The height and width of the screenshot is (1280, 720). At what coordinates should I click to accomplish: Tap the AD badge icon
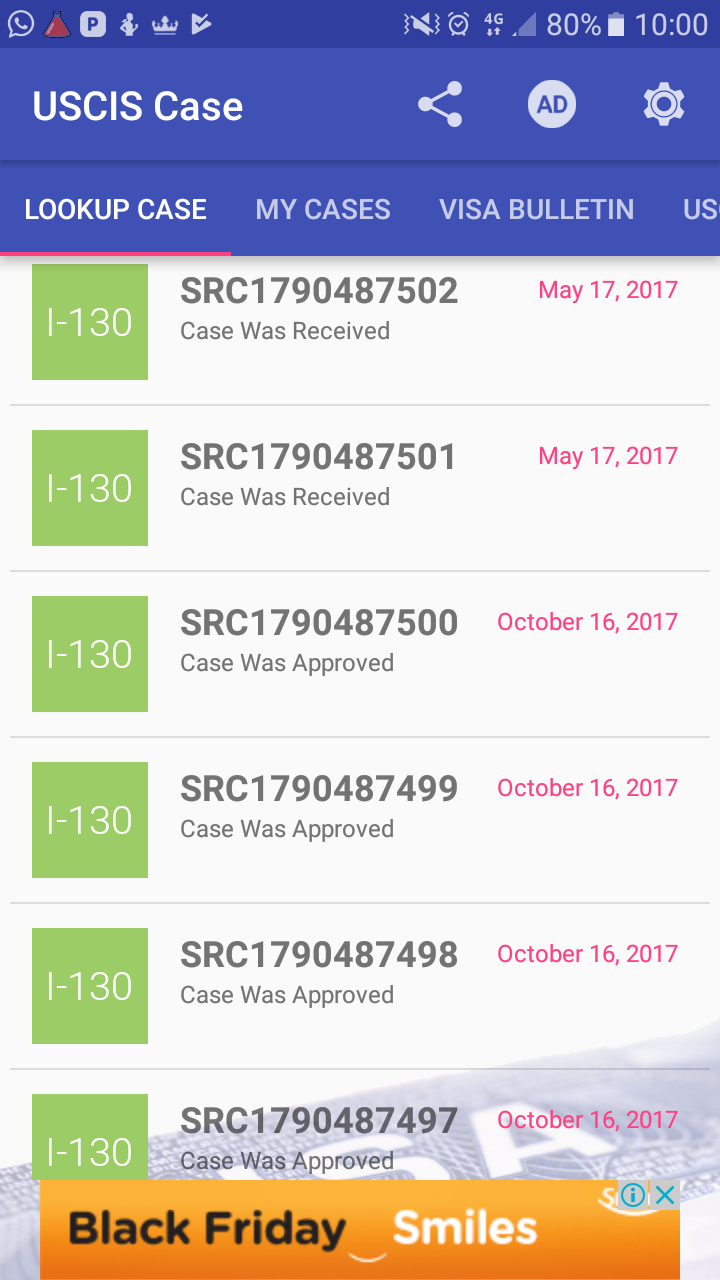[x=552, y=105]
